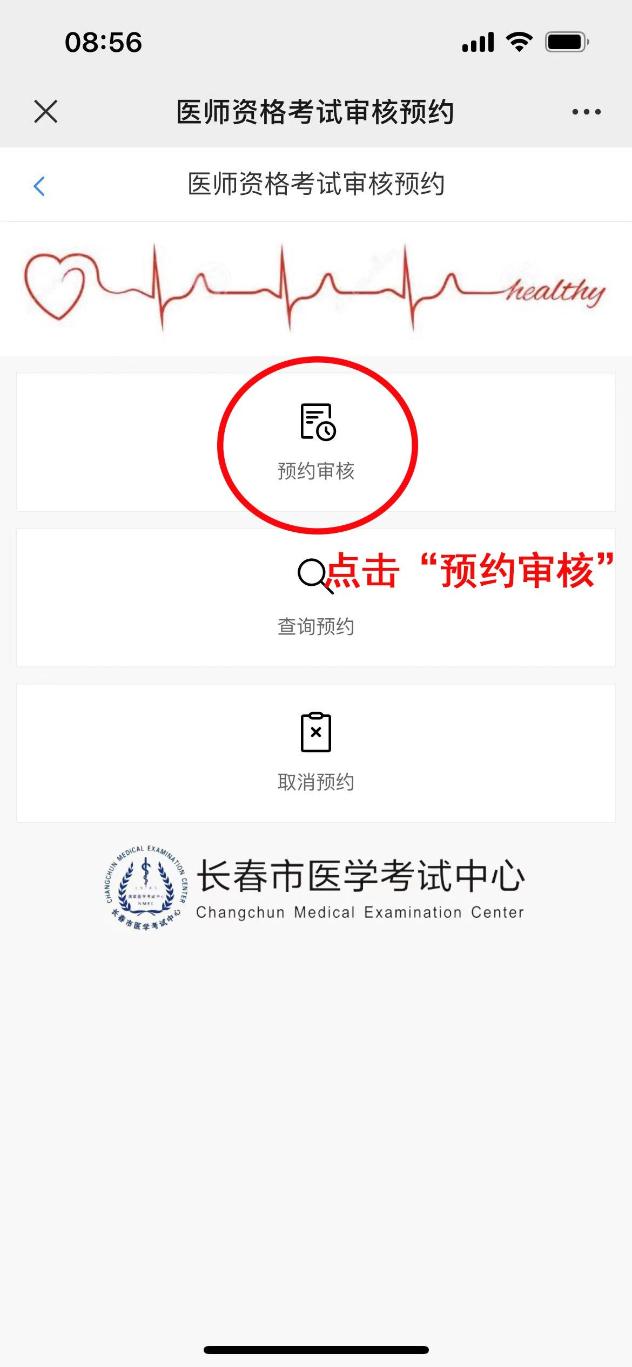
Task: Go back with the blue chevron
Action: point(39,185)
